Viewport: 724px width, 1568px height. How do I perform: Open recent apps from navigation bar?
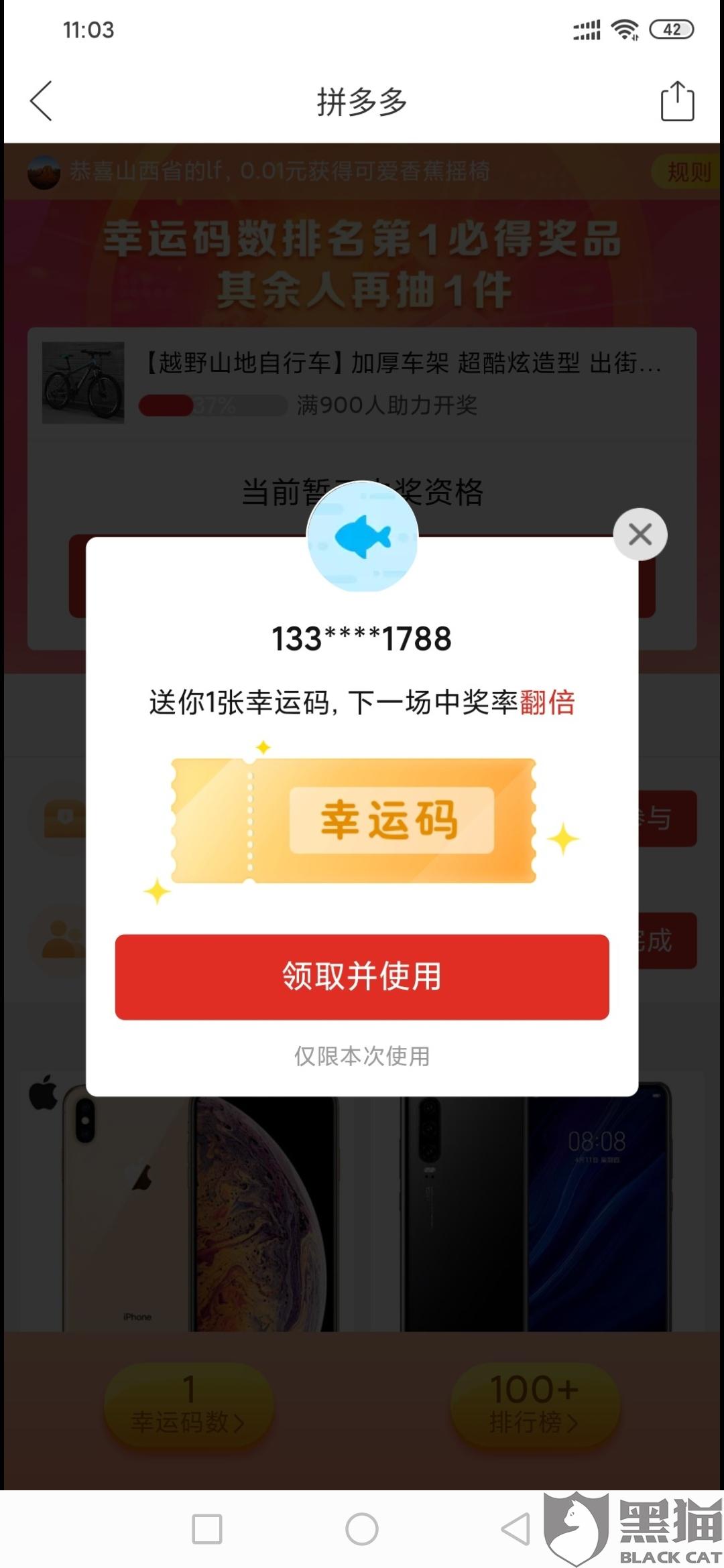coord(207,1529)
